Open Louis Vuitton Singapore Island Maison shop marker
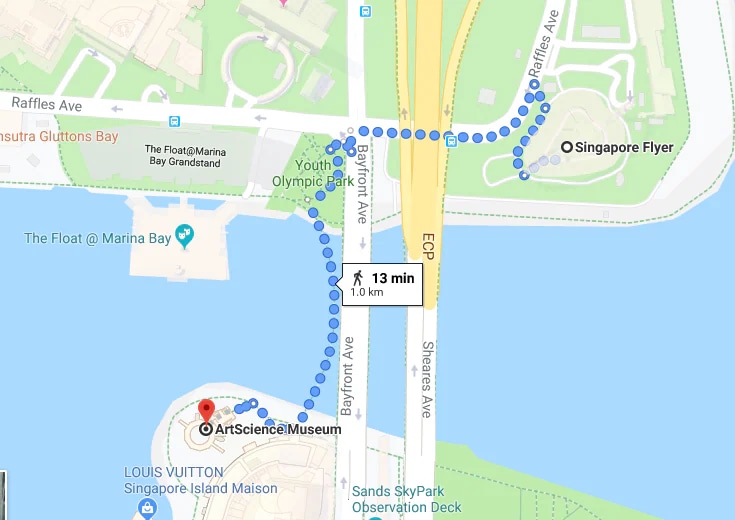Viewport: 735px width, 520px height. pos(148,508)
